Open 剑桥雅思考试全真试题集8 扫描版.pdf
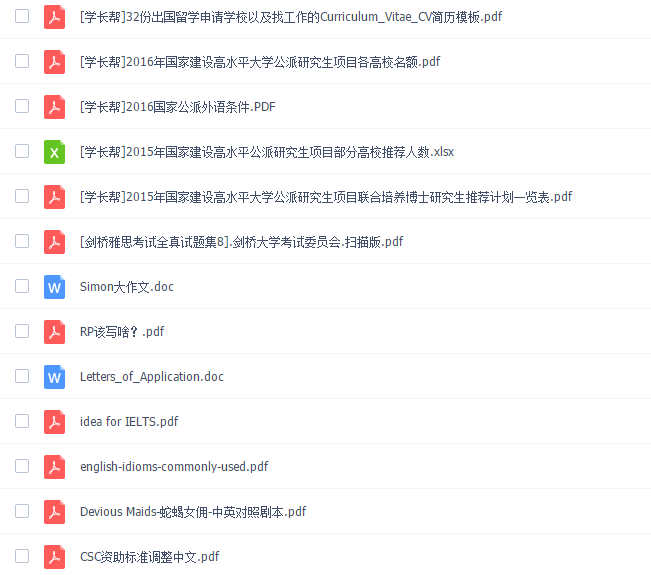This screenshot has height=575, width=651. (241, 242)
